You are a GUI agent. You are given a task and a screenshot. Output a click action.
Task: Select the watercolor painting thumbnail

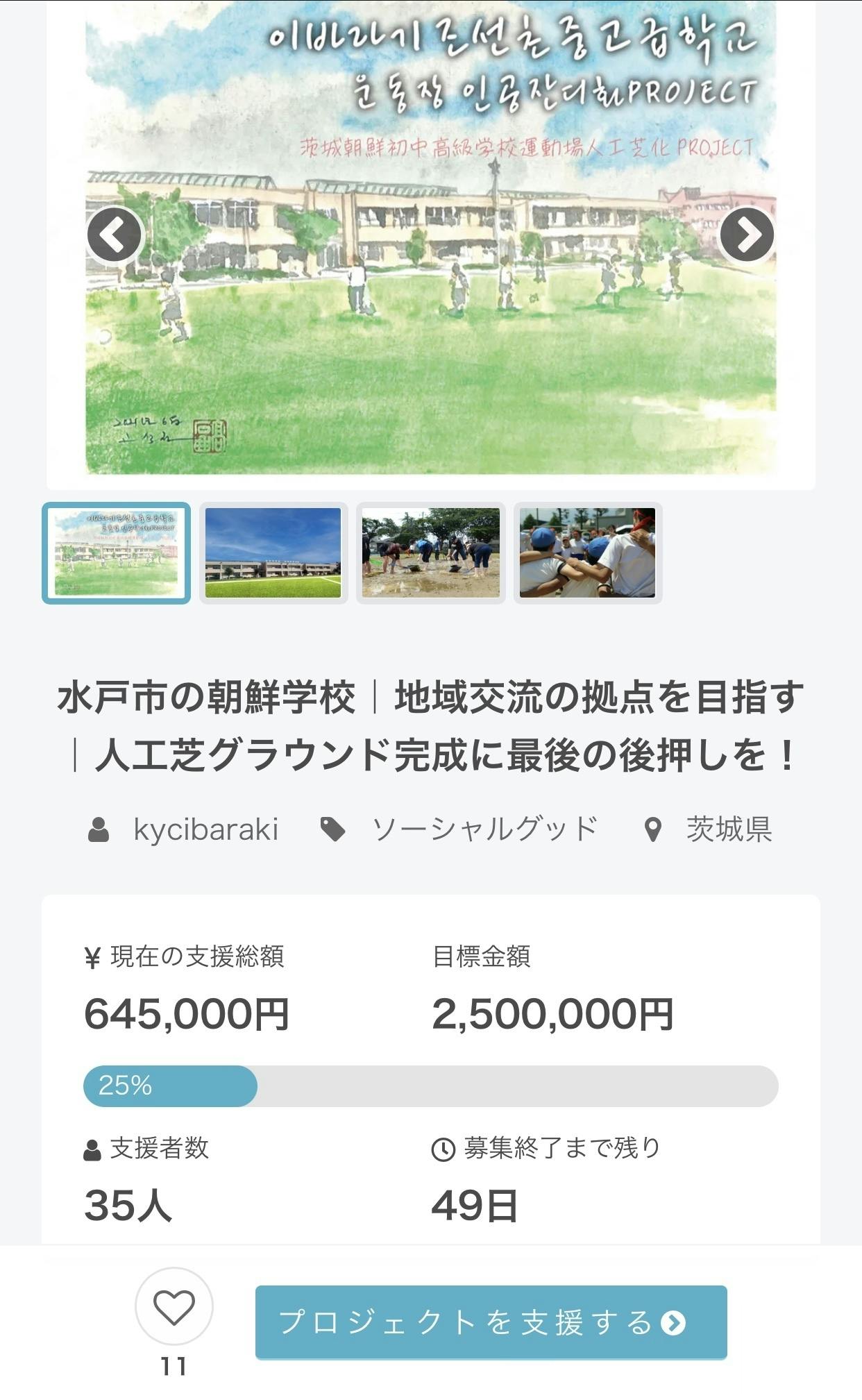(117, 553)
